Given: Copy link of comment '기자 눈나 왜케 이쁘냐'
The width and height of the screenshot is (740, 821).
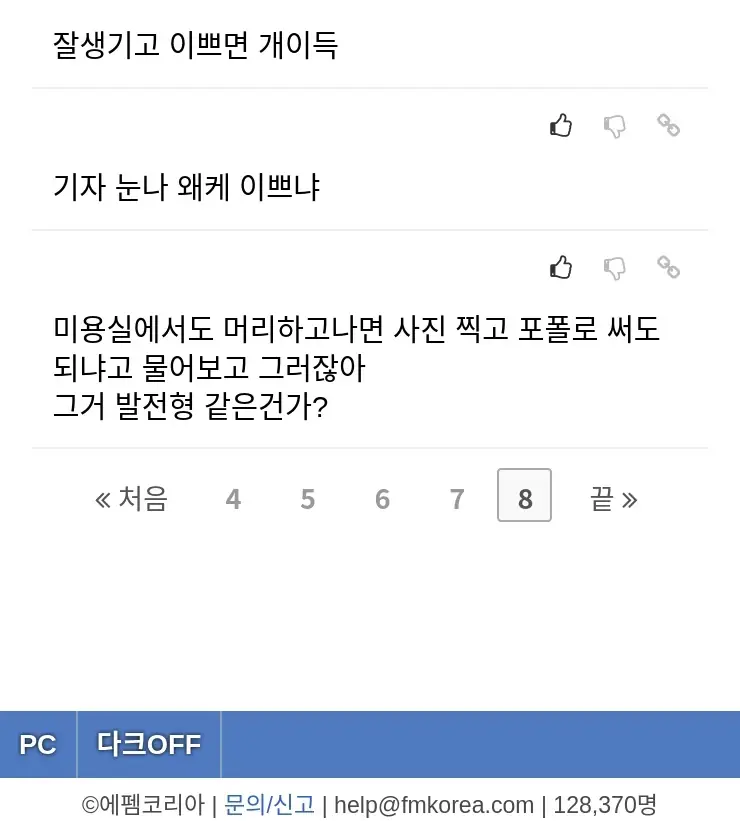Looking at the screenshot, I should 668,126.
